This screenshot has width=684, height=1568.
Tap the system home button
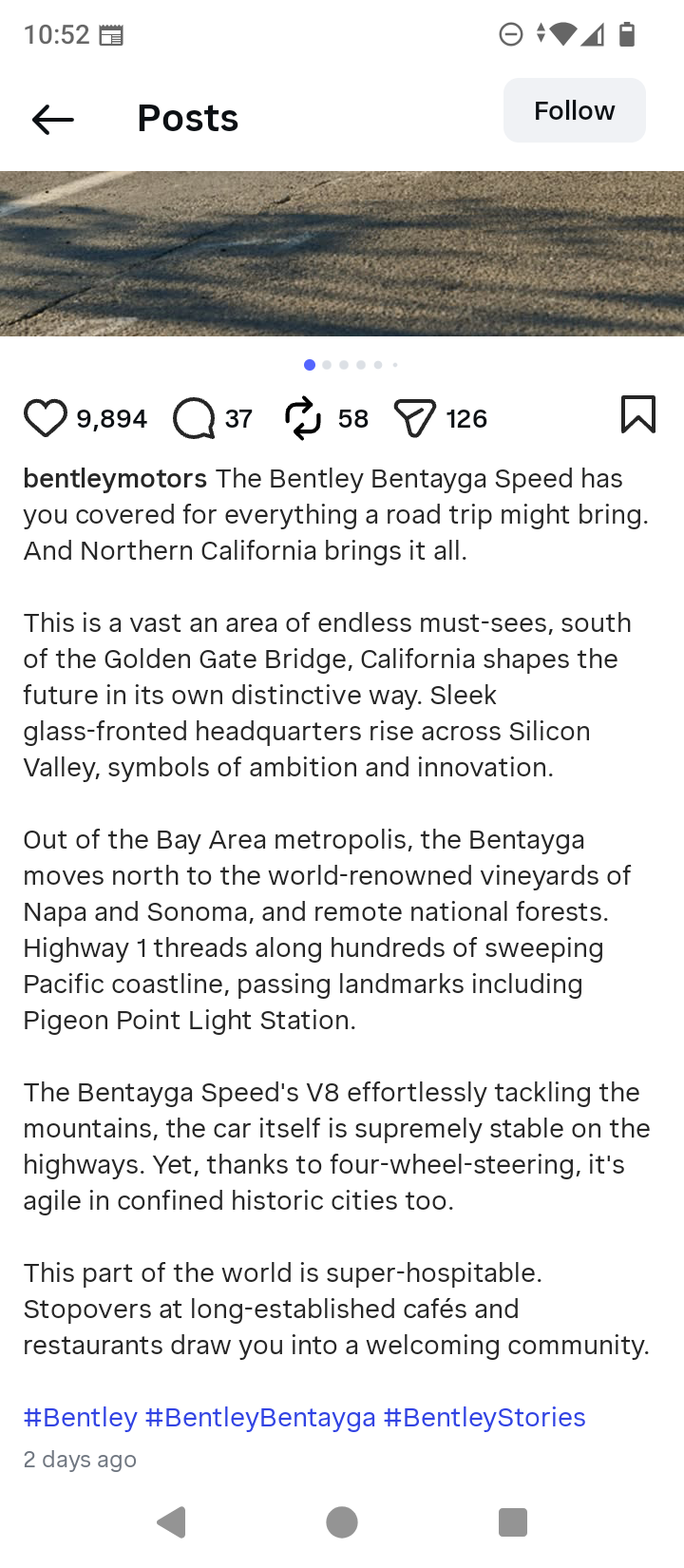[342, 1521]
